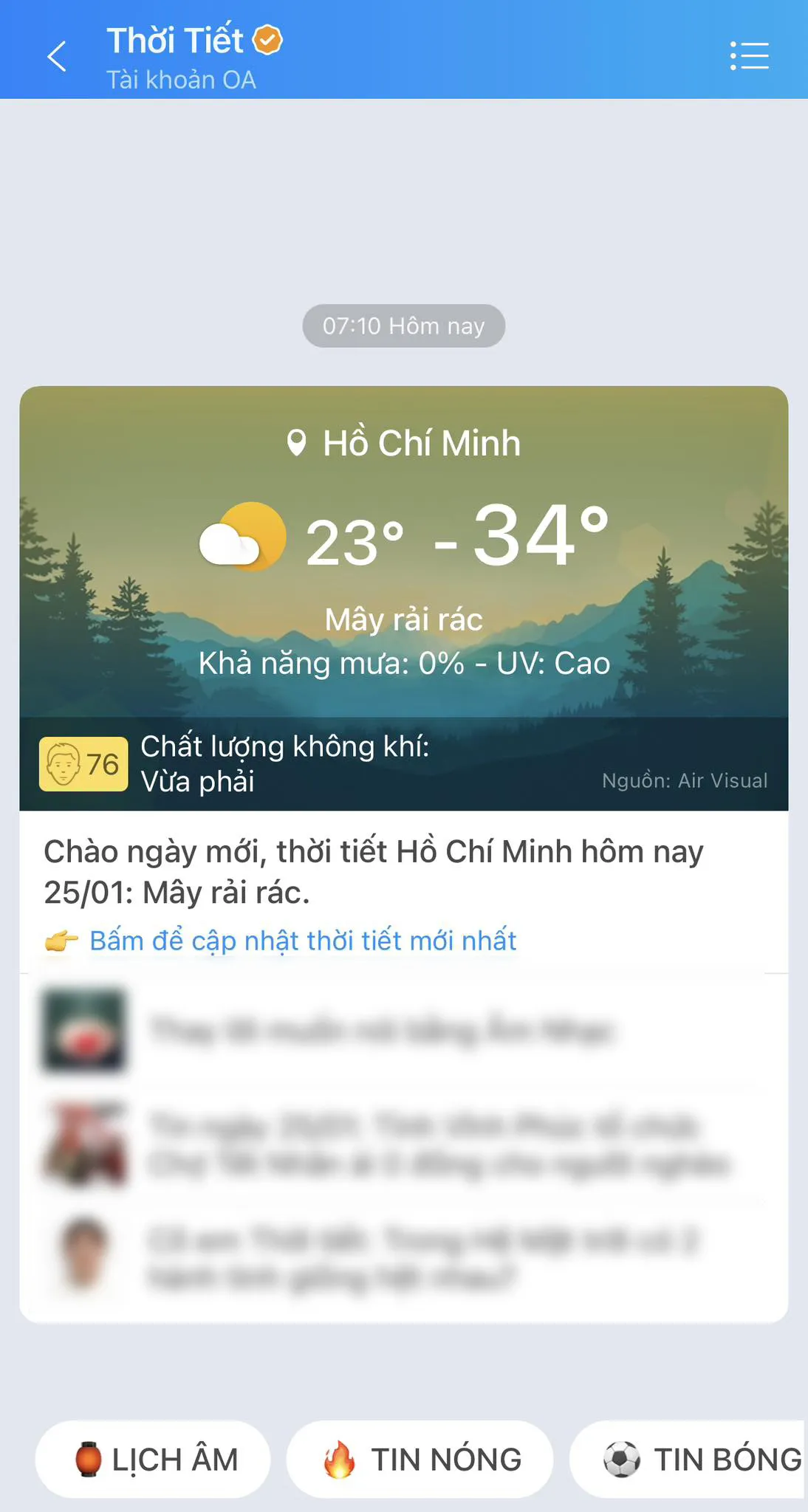
Task: Open the TIN NÓNG quick reply
Action: [420, 1458]
